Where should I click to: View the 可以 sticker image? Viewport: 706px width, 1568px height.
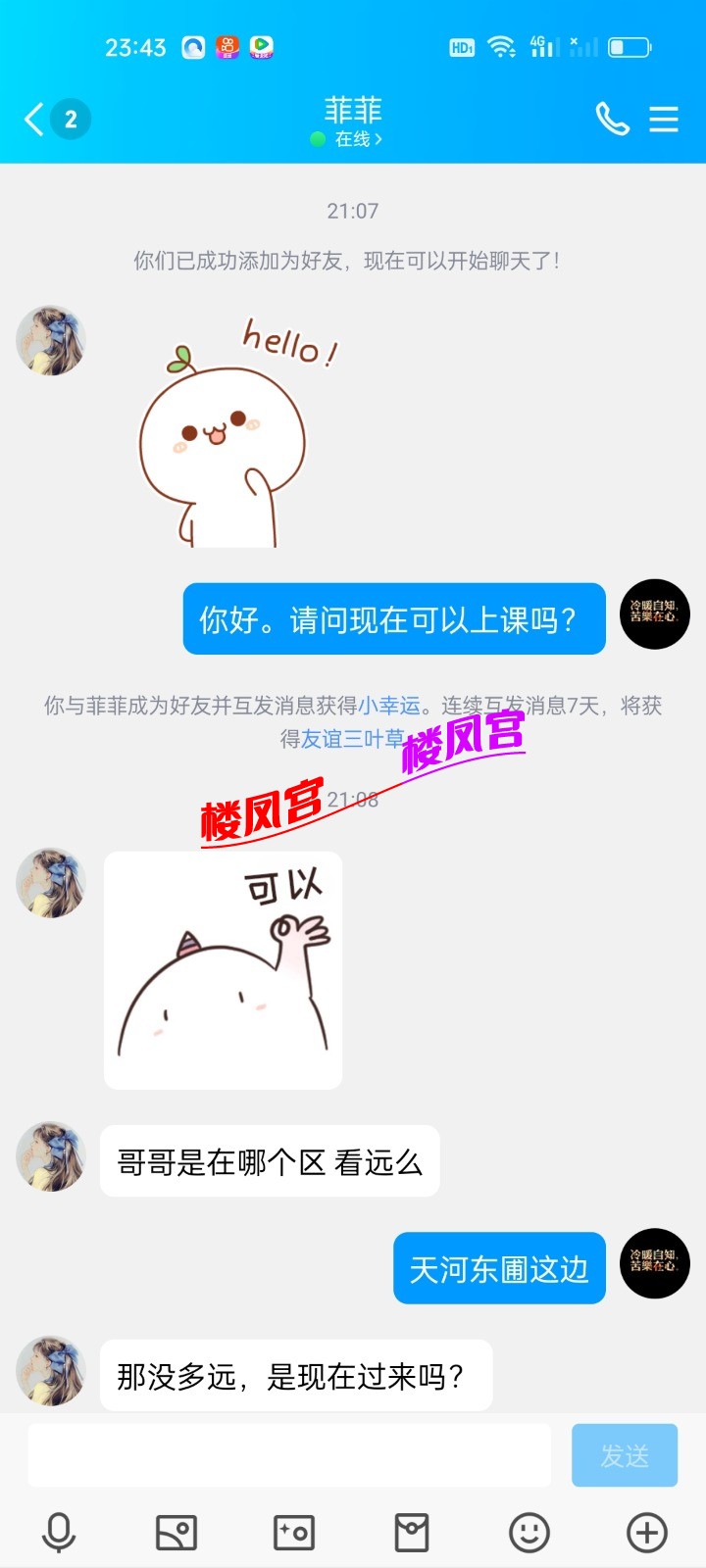tap(224, 970)
